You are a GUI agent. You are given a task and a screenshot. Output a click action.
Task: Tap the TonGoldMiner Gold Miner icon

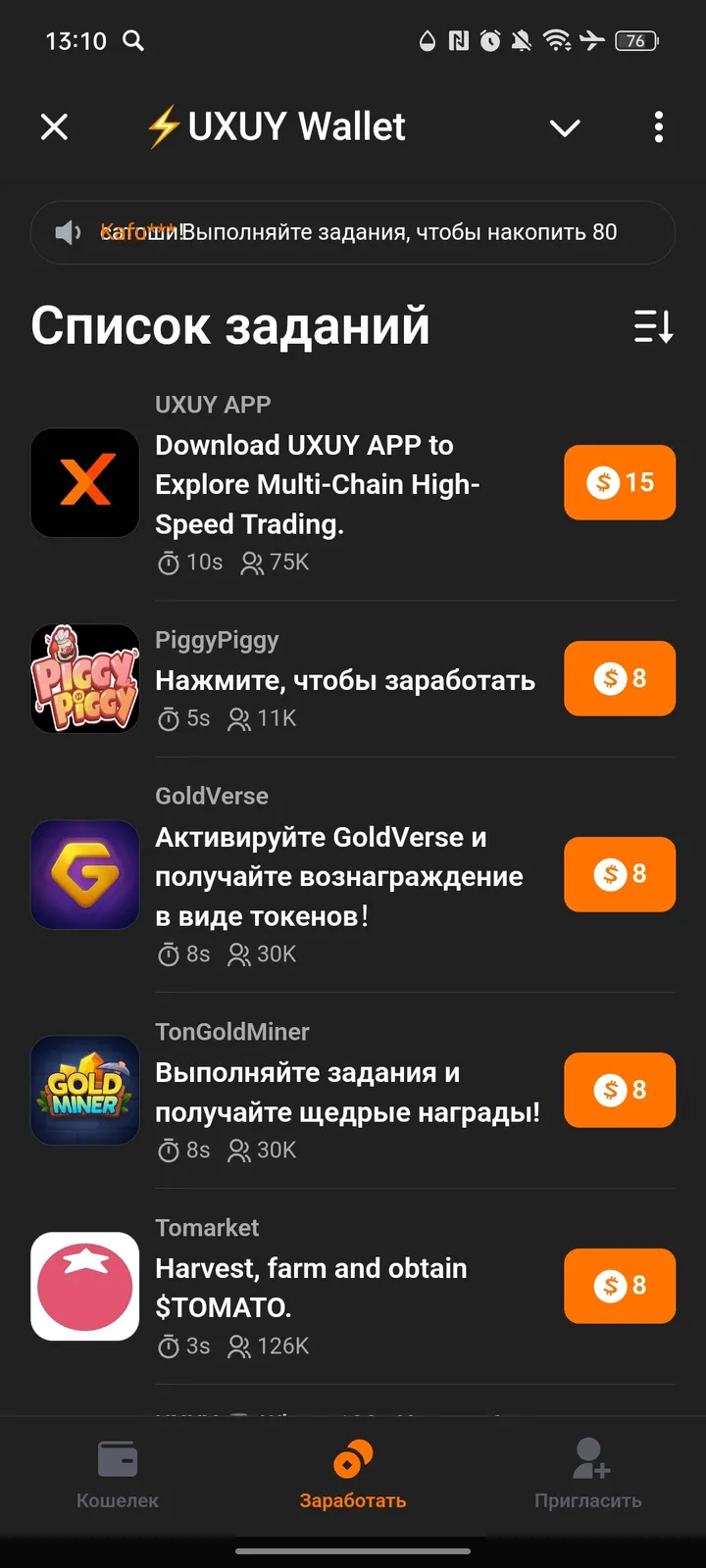click(x=84, y=1090)
